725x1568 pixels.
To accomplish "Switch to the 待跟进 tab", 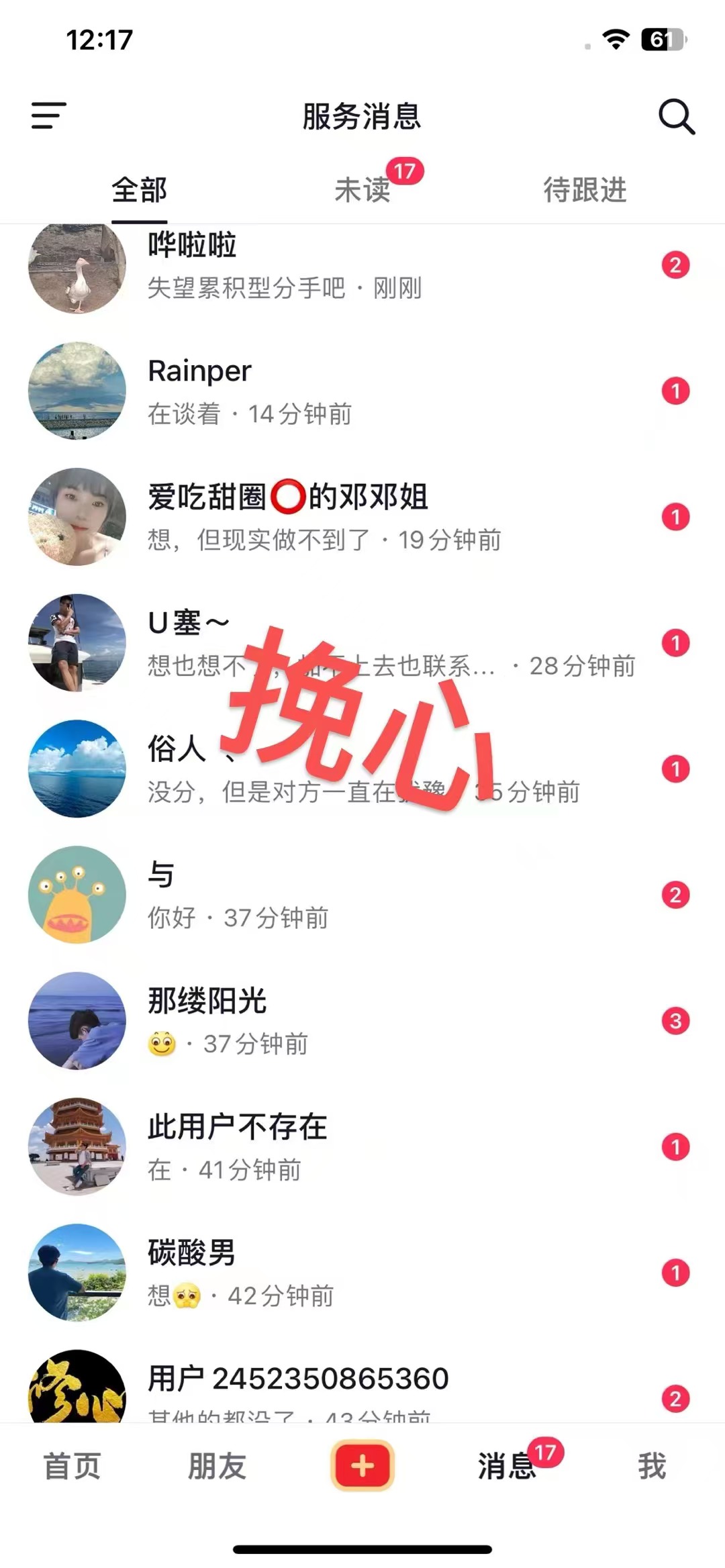I will (x=585, y=190).
